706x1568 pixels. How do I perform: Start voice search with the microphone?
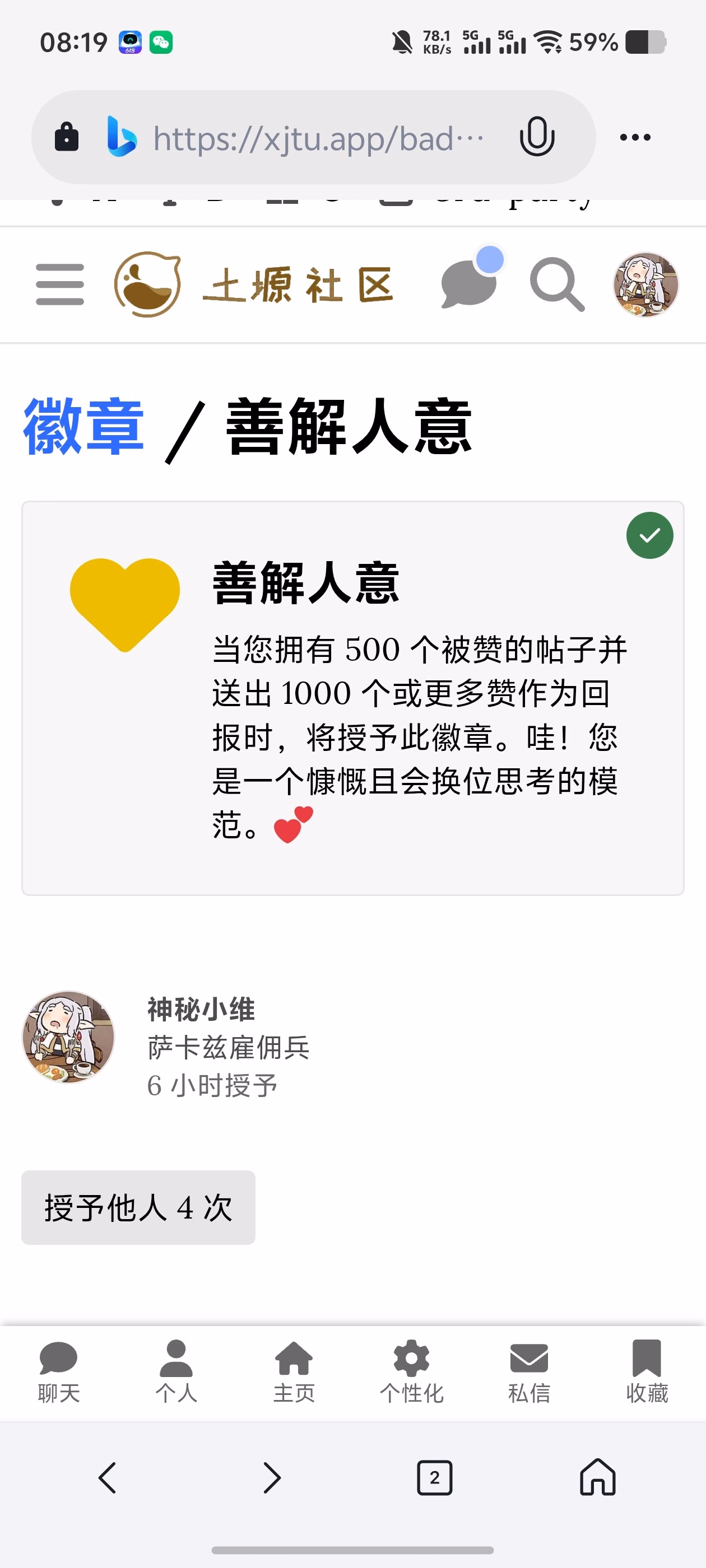coord(537,137)
